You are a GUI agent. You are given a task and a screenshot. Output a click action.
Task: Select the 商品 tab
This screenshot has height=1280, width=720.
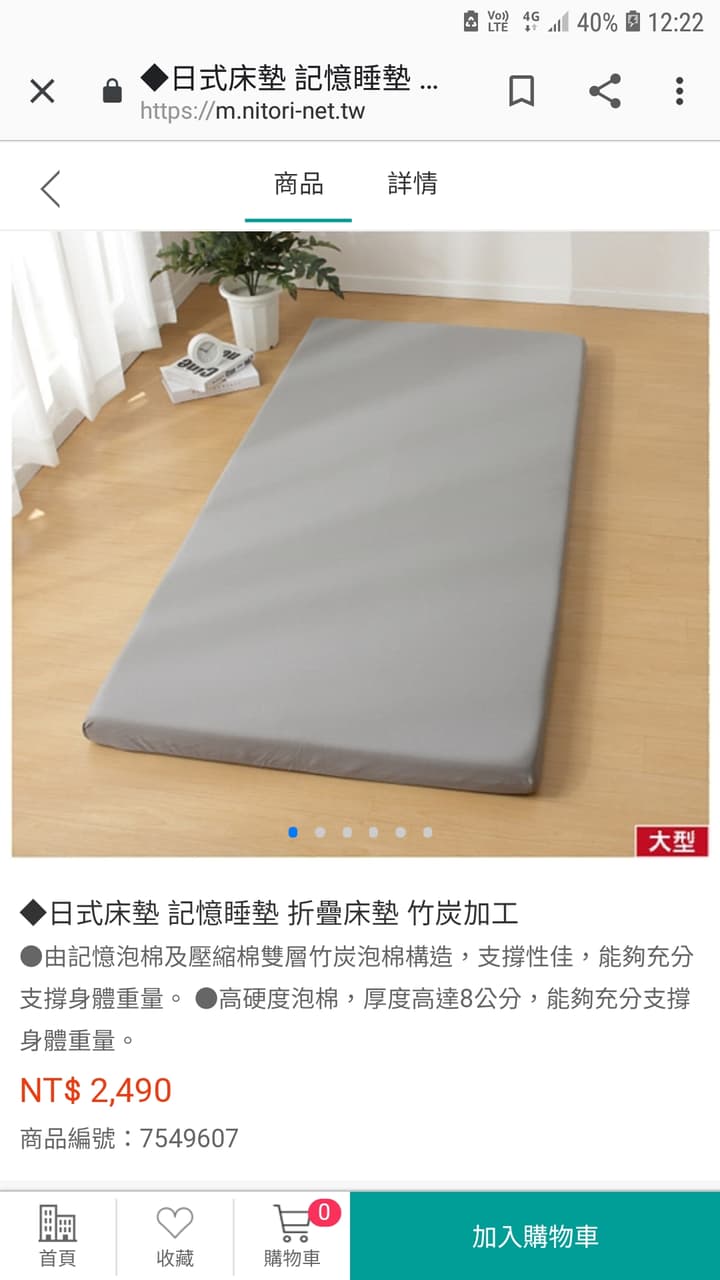pyautogui.click(x=298, y=183)
